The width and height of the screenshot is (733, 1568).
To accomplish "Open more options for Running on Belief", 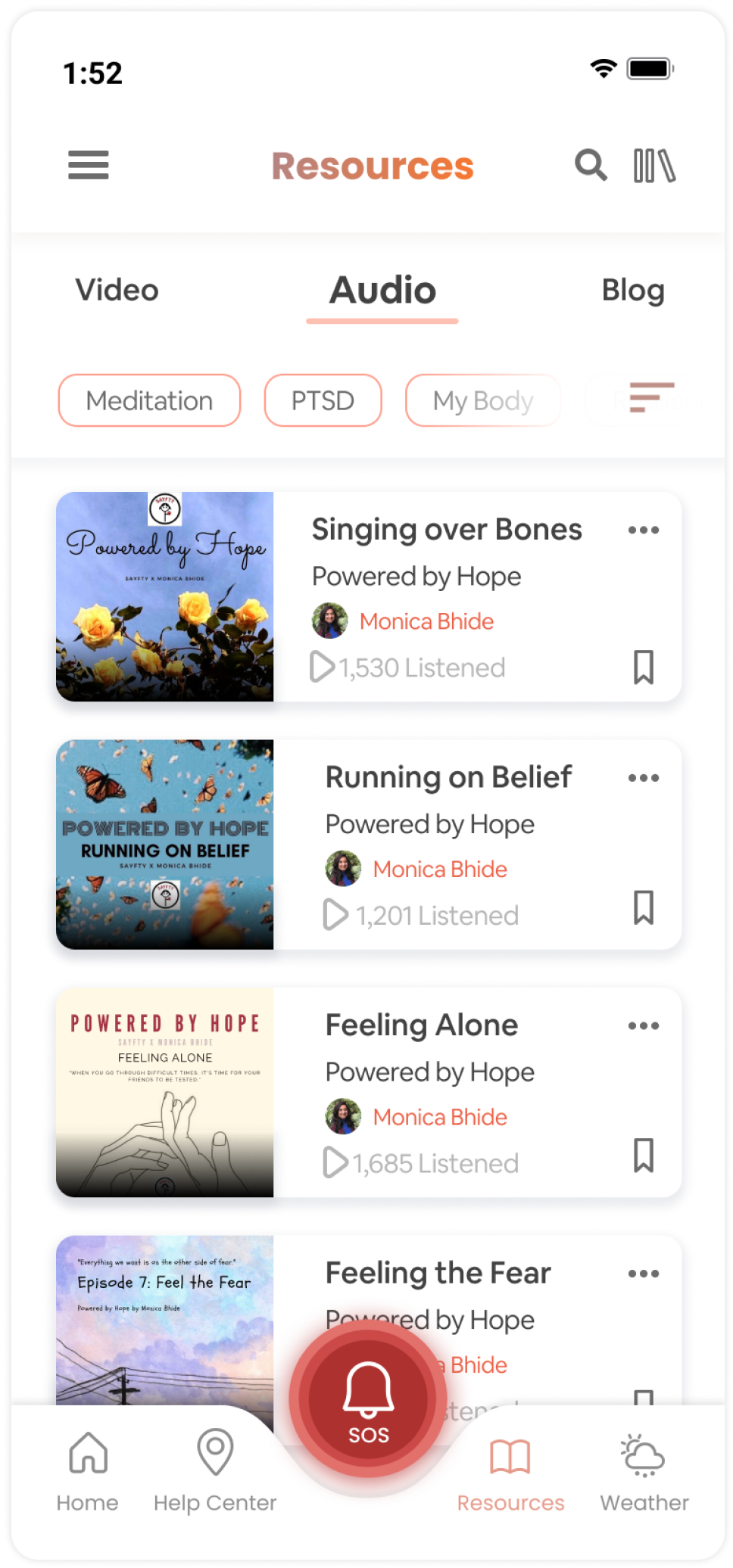I will pos(644,778).
